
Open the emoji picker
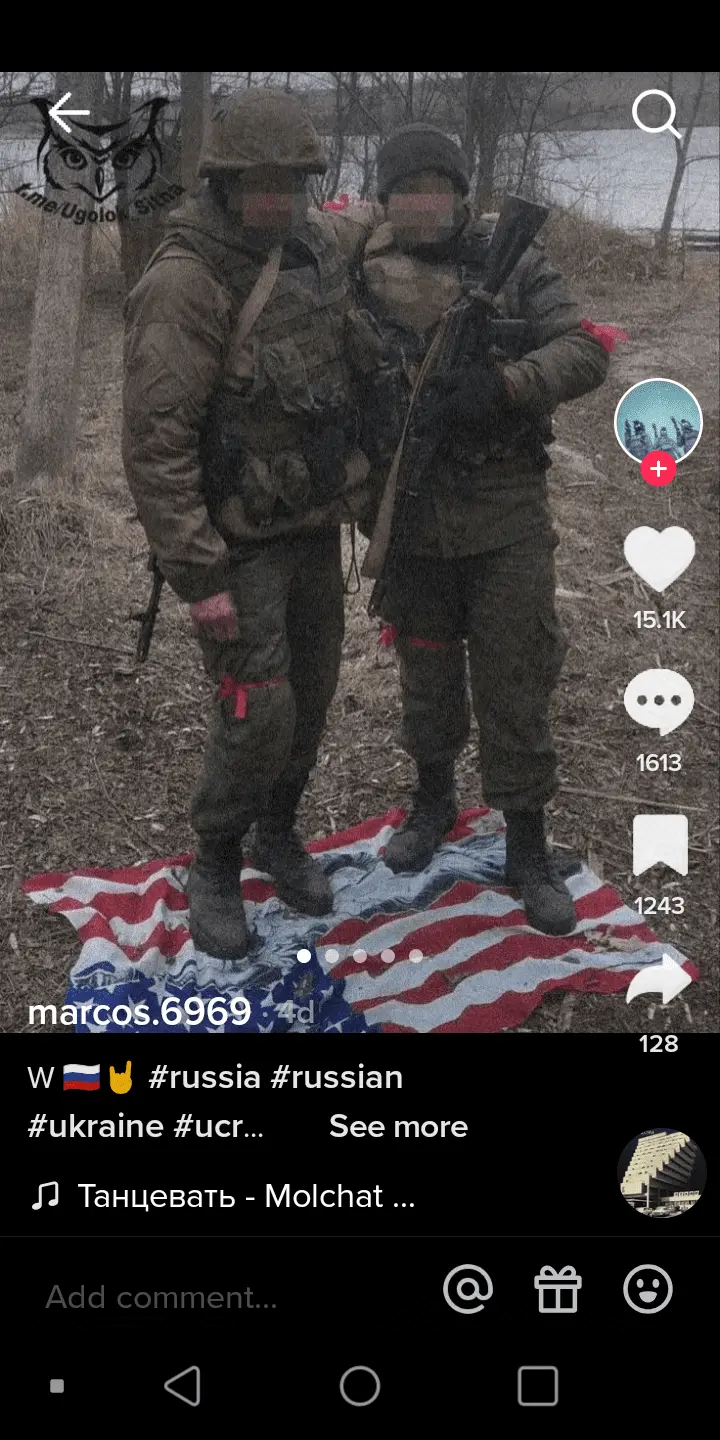click(648, 1289)
